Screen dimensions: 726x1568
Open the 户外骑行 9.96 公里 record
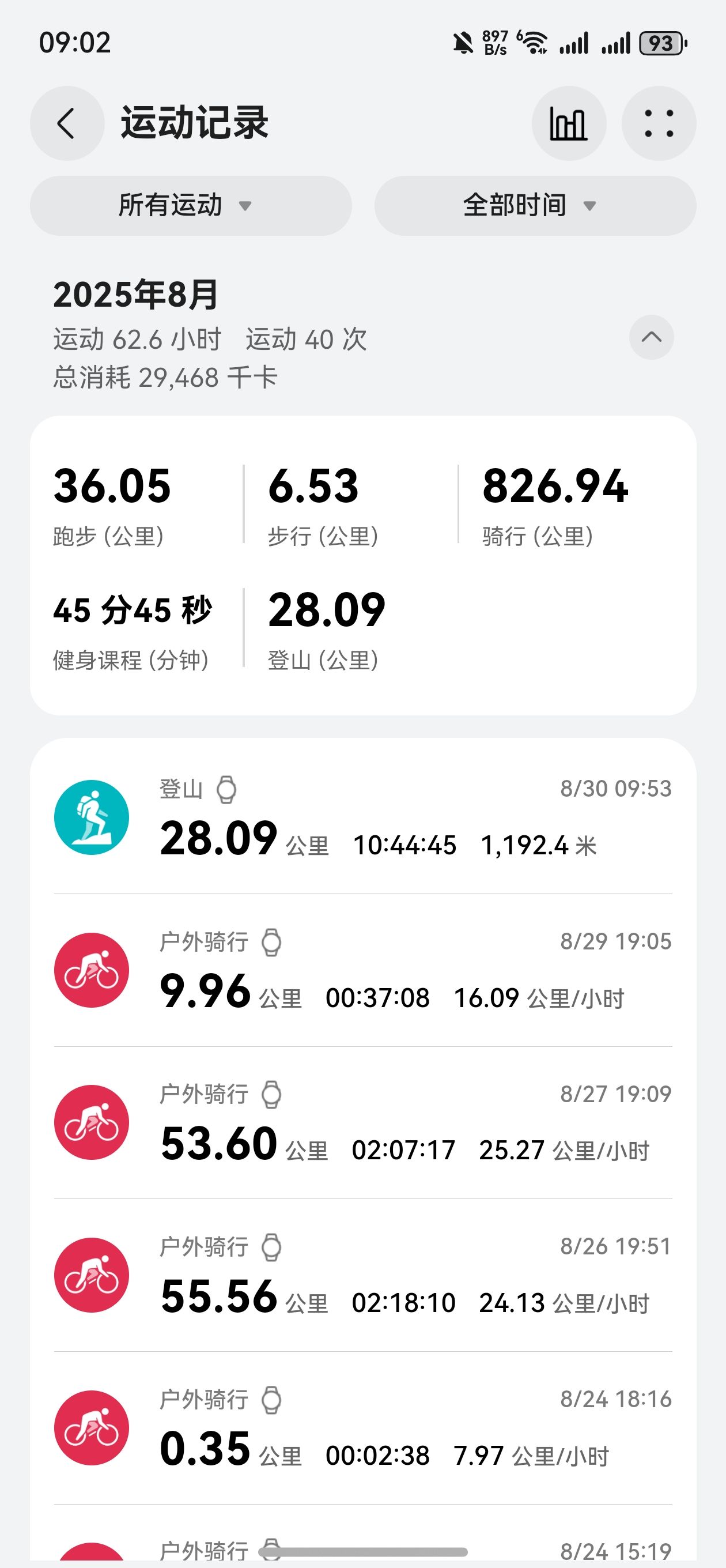pyautogui.click(x=362, y=970)
